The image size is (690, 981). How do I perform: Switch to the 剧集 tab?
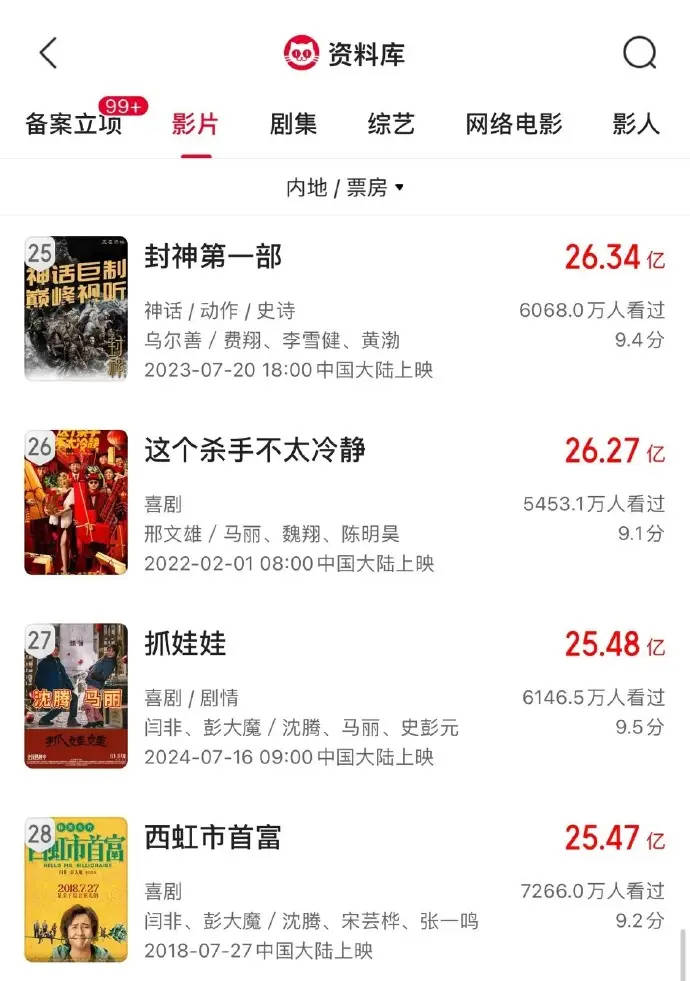tap(293, 125)
